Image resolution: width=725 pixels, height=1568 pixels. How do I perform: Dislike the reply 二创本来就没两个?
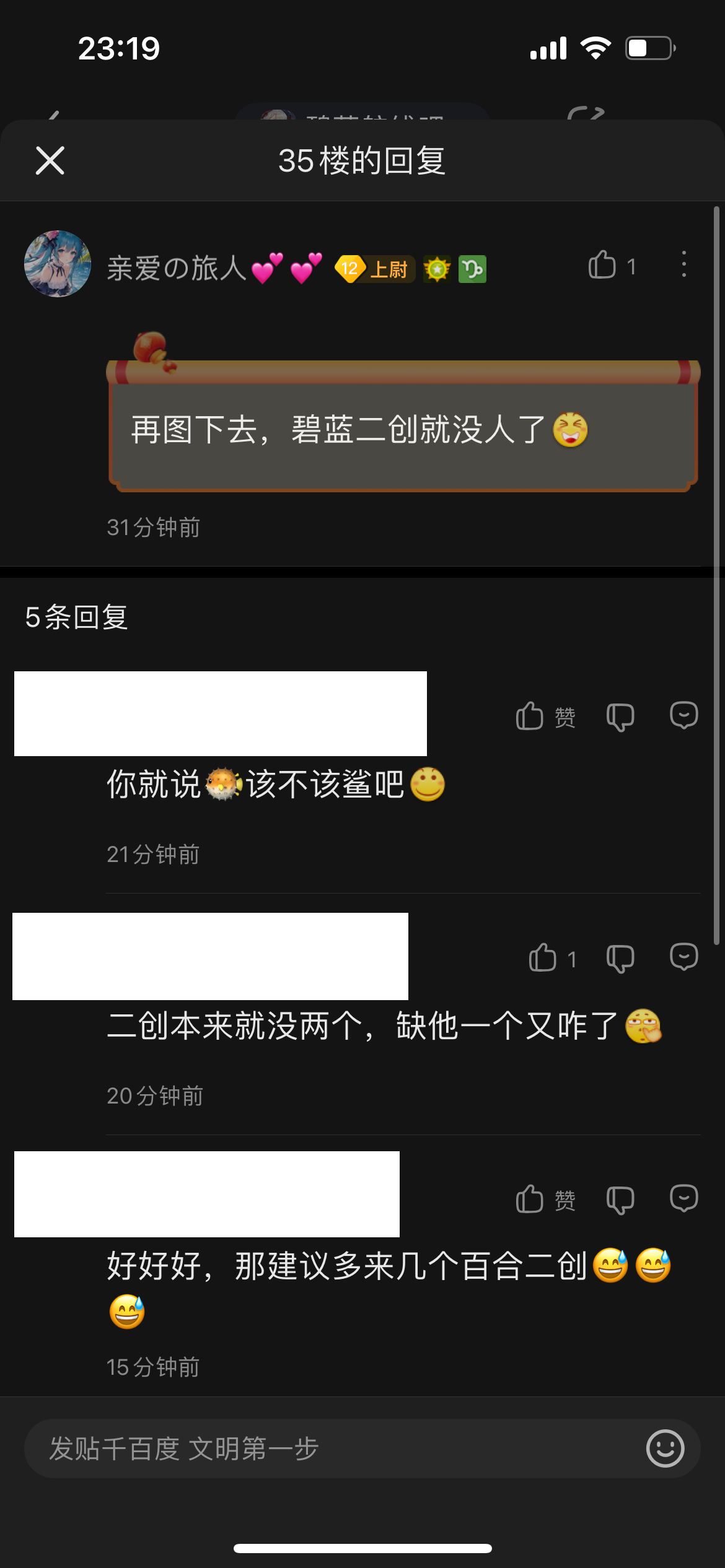pos(620,958)
